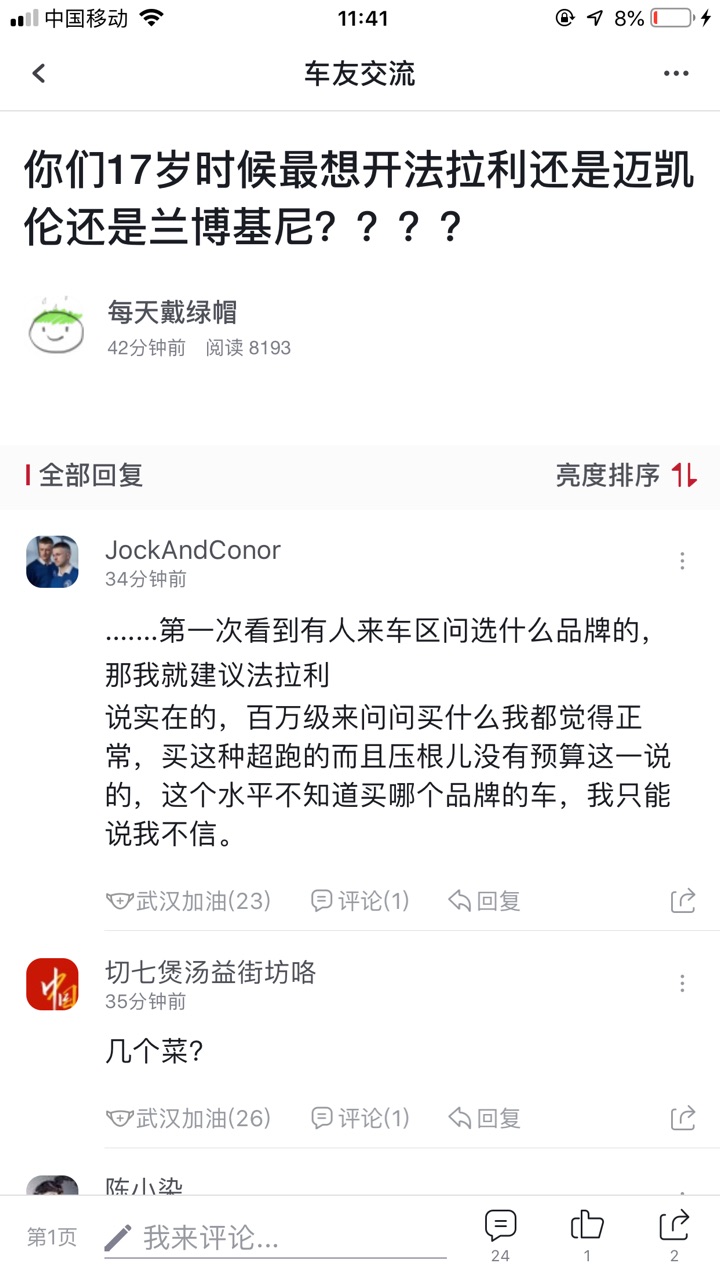The image size is (720, 1280).
Task: Open options menu on JockAndConor's reply
Action: [x=682, y=561]
